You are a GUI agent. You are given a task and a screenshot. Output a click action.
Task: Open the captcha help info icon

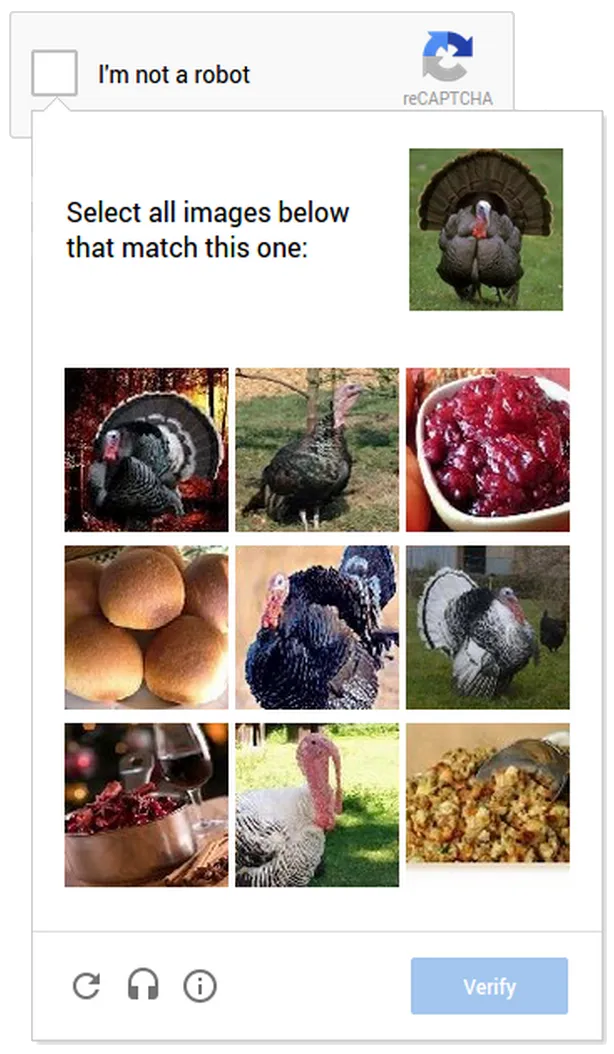tap(200, 987)
